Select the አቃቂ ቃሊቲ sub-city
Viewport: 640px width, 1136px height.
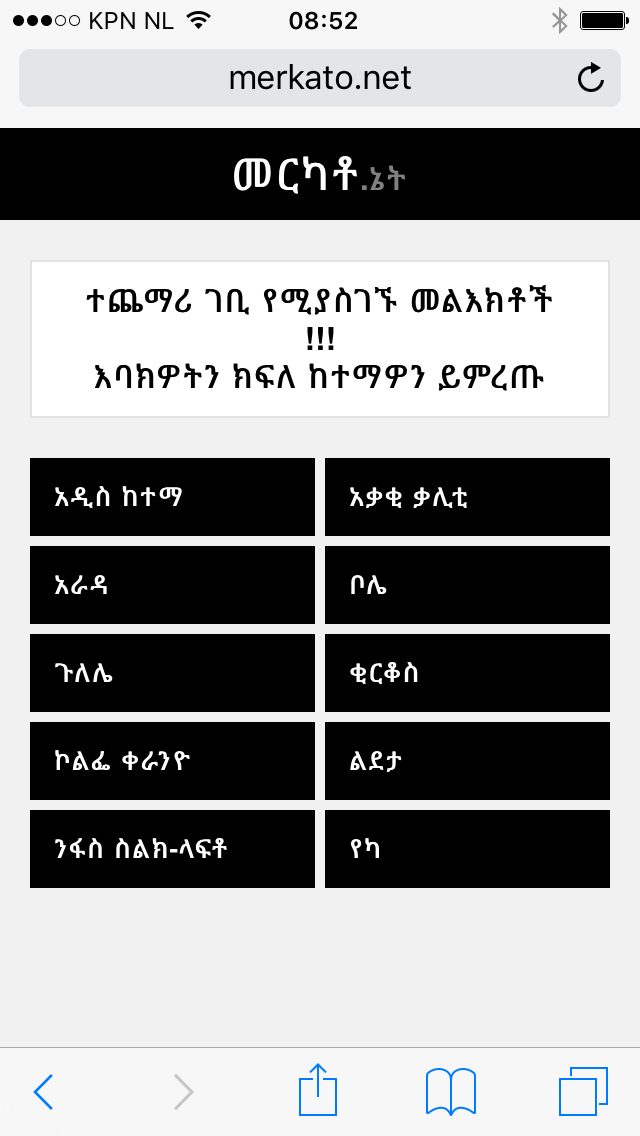[x=467, y=497]
